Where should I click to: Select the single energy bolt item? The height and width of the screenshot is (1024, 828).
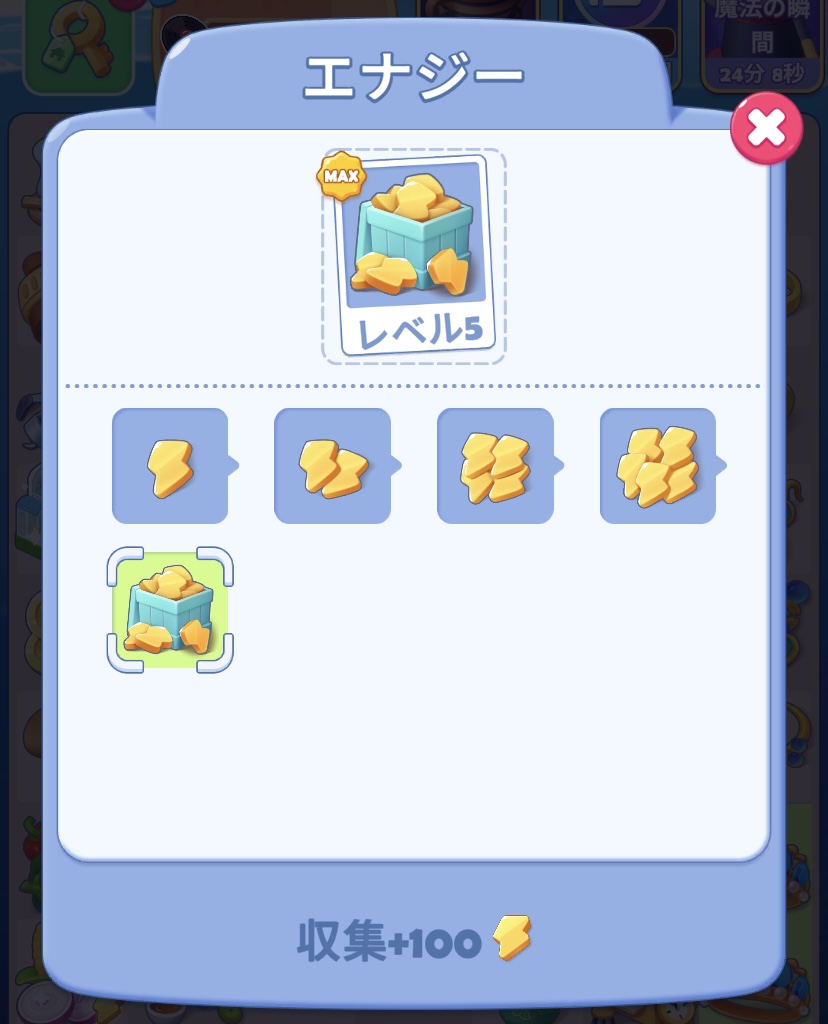coord(170,466)
